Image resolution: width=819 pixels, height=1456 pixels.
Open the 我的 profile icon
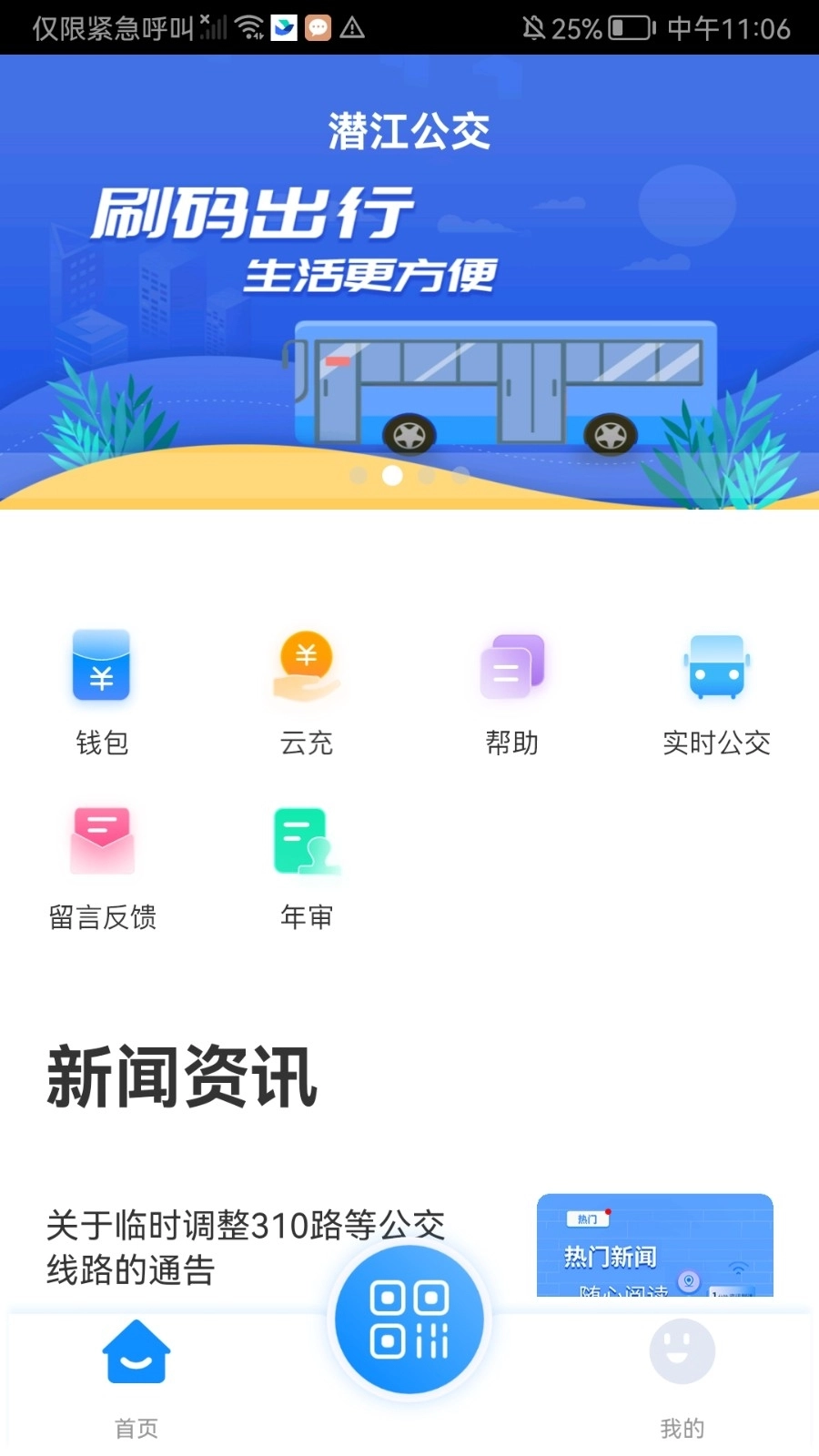[682, 1353]
